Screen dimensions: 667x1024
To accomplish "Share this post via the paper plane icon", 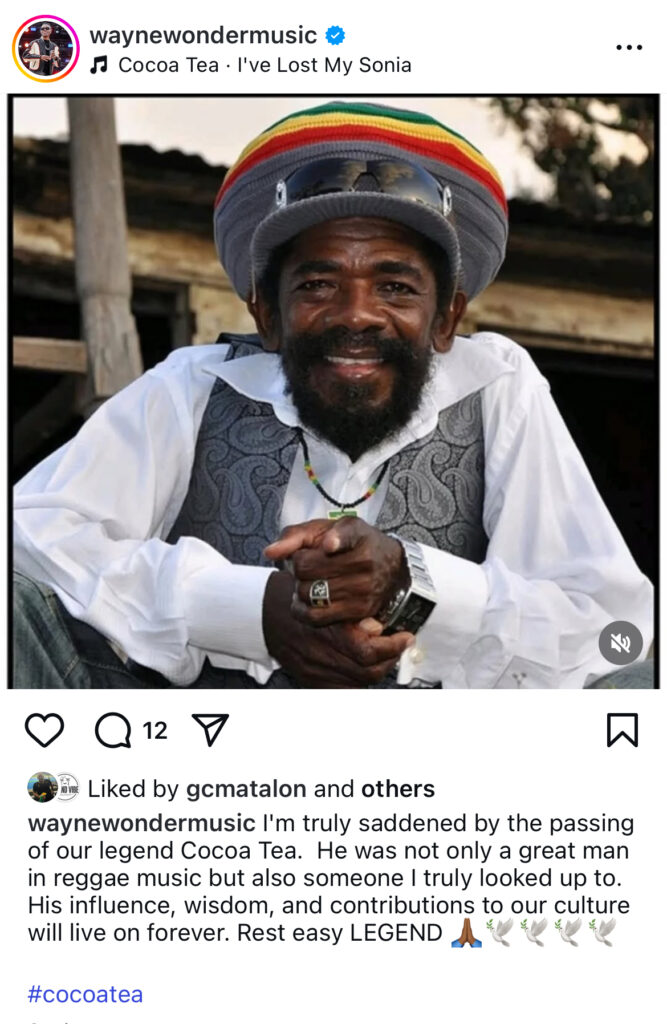I will tap(210, 731).
